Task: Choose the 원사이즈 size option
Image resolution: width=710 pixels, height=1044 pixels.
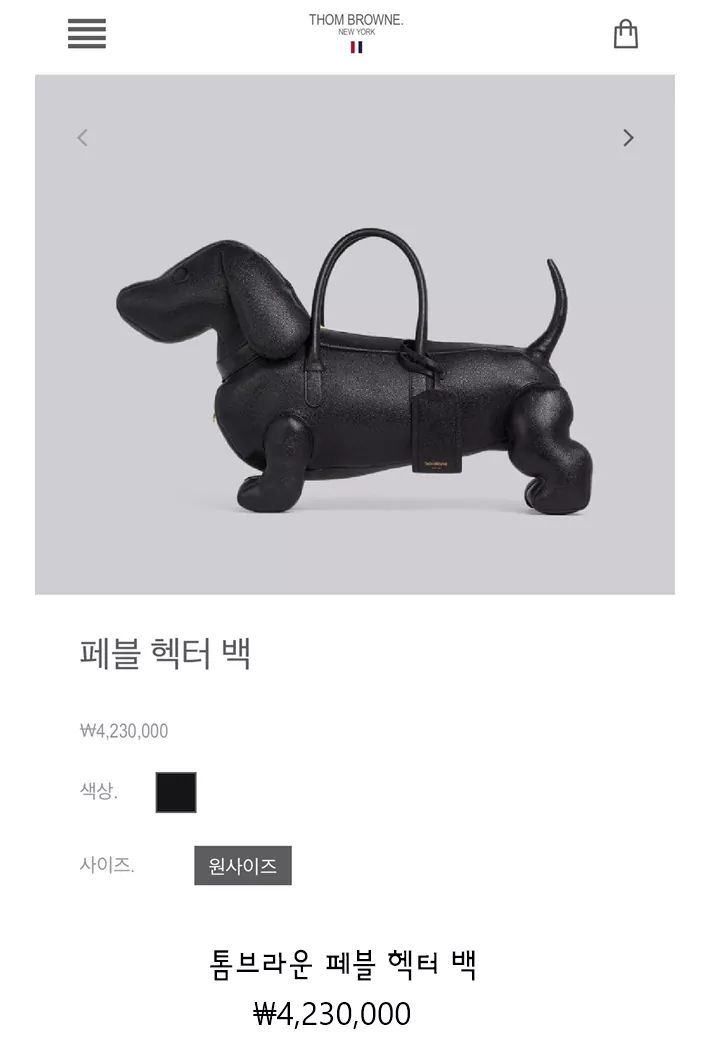Action: [243, 866]
